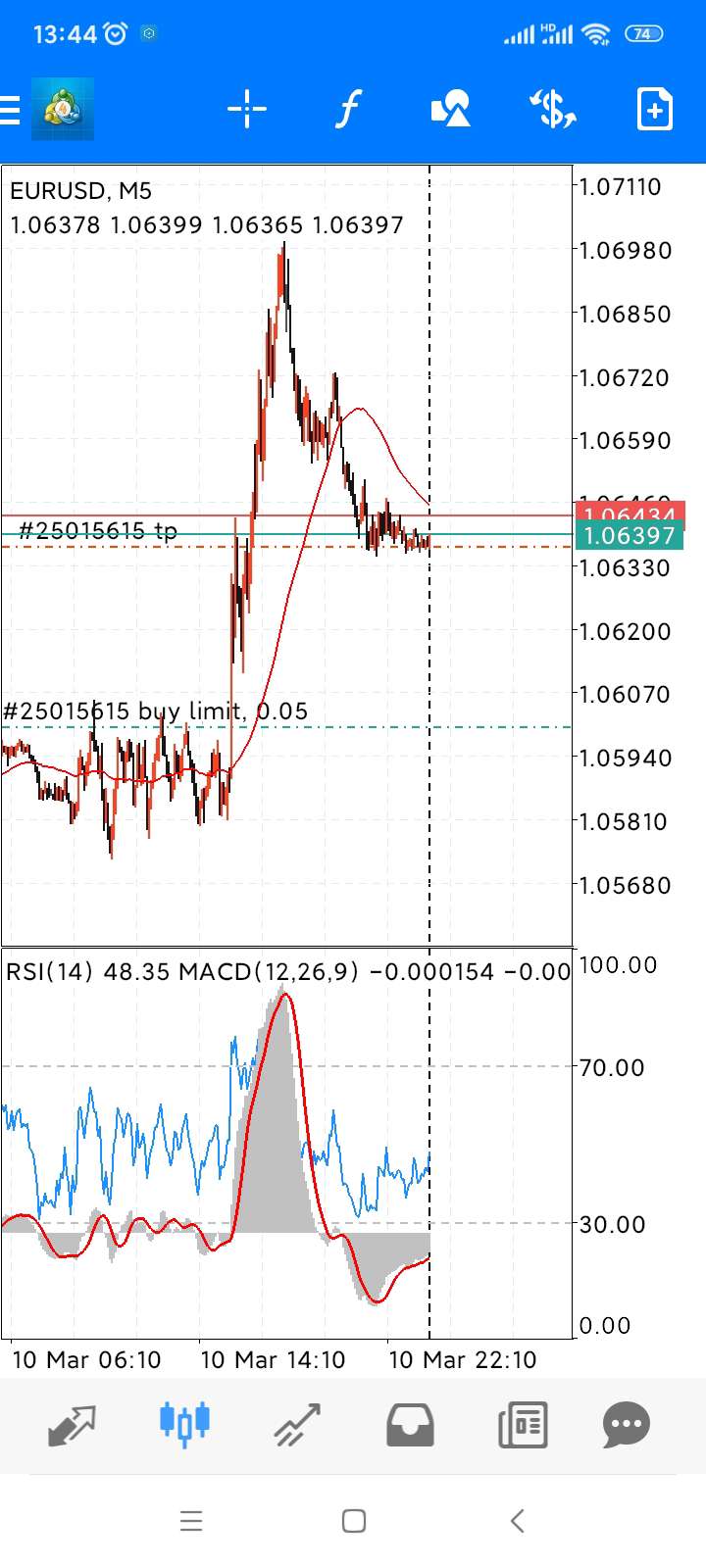This screenshot has width=706, height=1568.
Task: Open the History inbox tab
Action: click(410, 1426)
